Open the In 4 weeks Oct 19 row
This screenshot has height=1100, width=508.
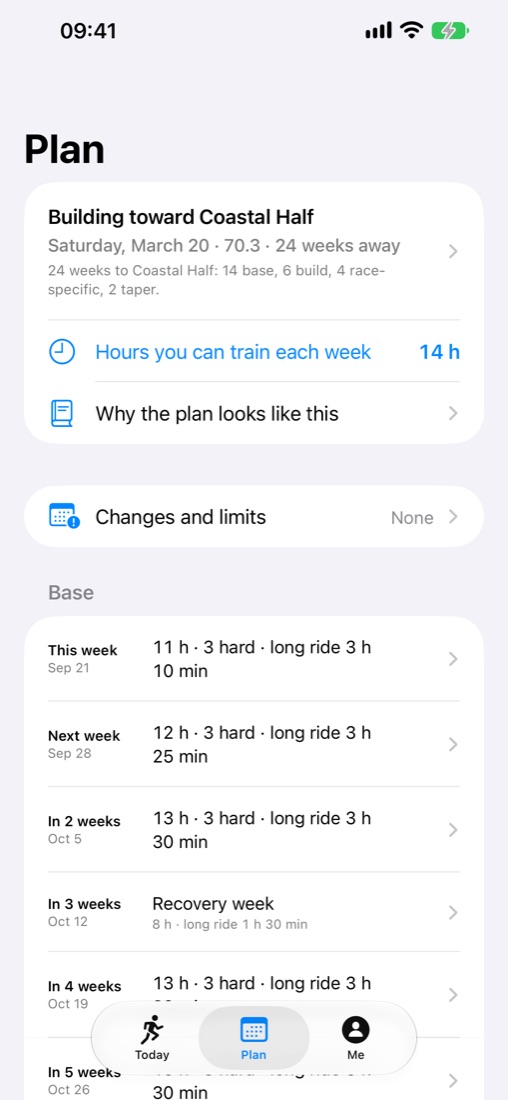coord(253,994)
